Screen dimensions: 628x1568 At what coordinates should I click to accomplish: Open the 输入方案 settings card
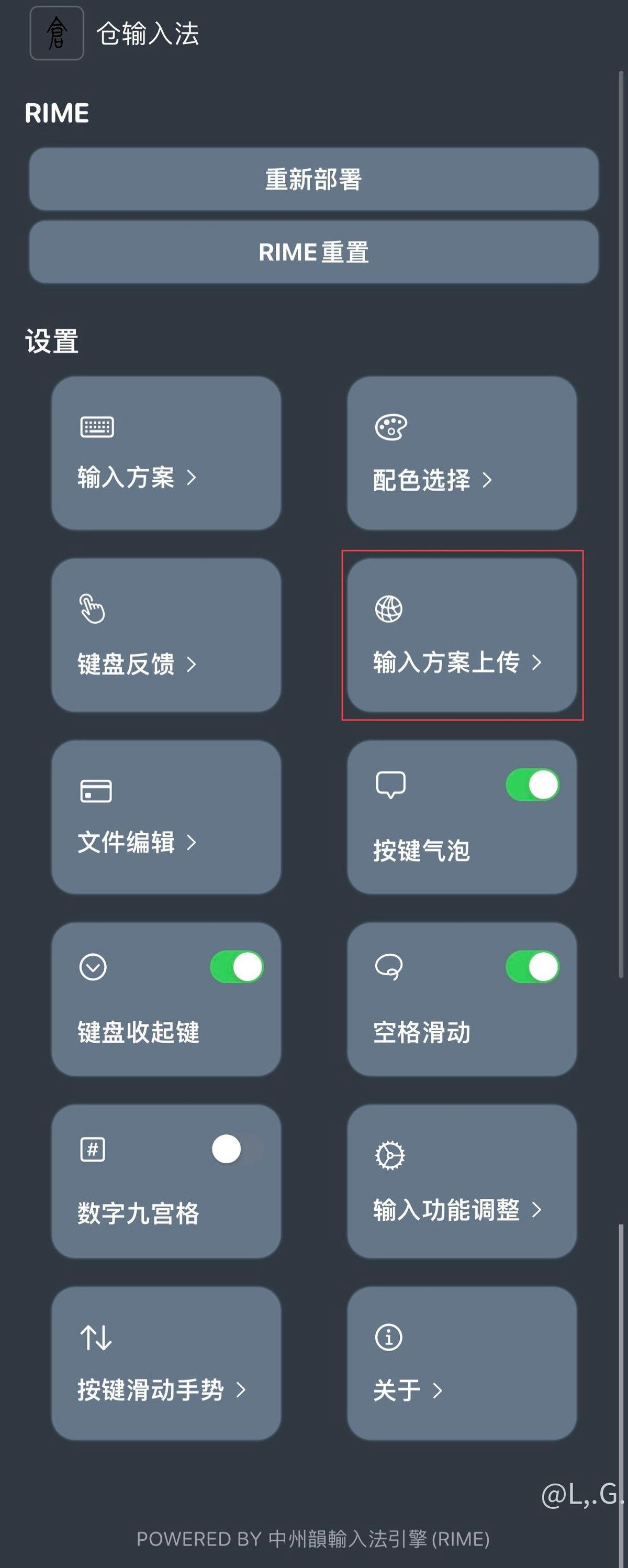click(166, 453)
